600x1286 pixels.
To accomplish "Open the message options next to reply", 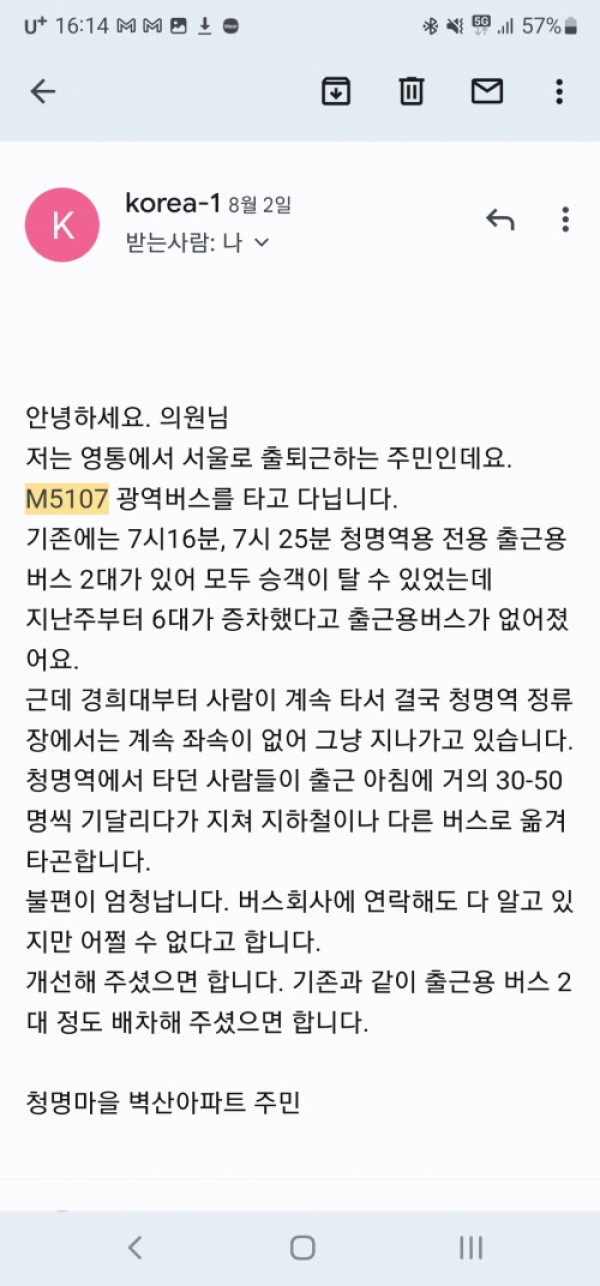I will tap(565, 220).
